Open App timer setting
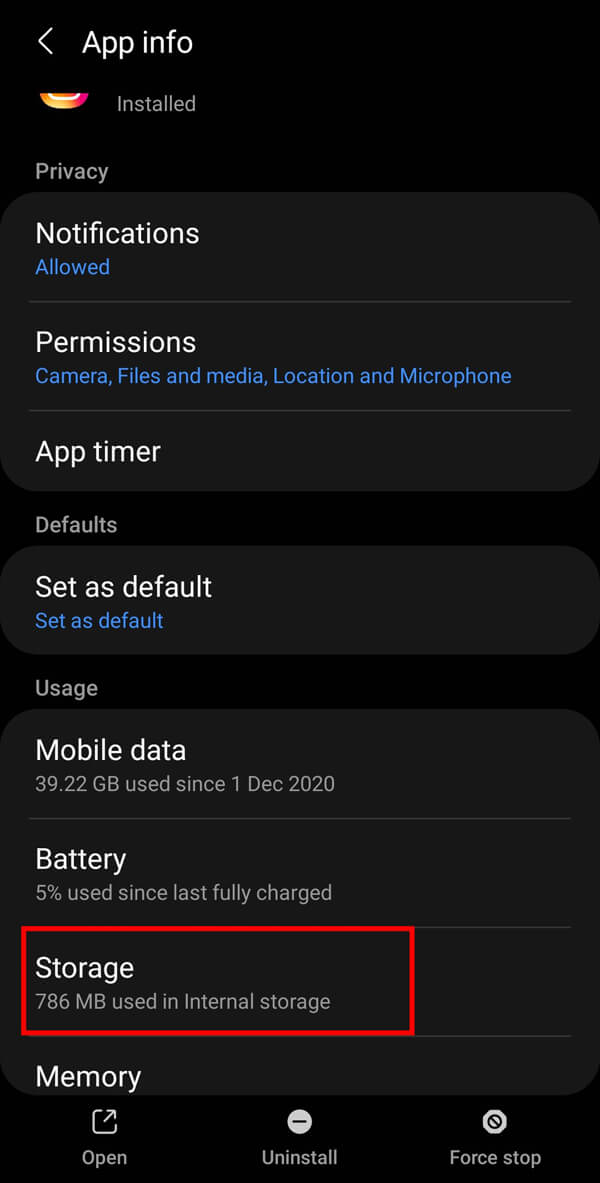 300,452
